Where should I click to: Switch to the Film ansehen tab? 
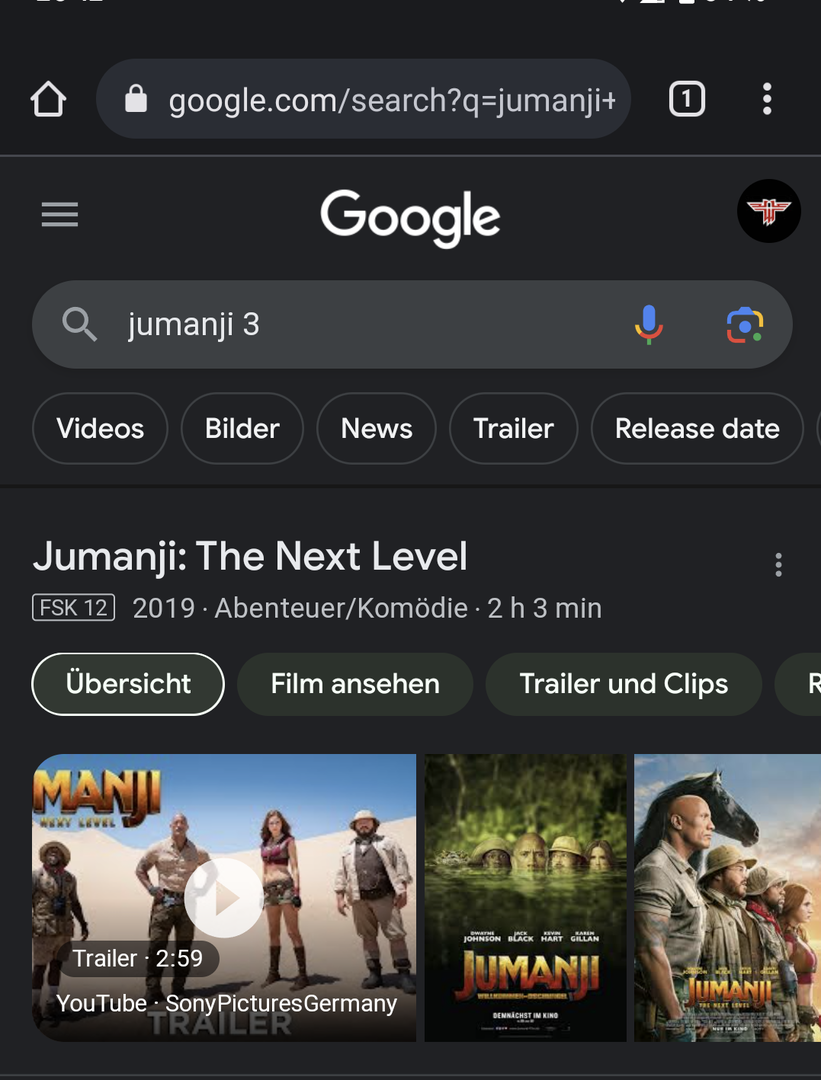[355, 684]
